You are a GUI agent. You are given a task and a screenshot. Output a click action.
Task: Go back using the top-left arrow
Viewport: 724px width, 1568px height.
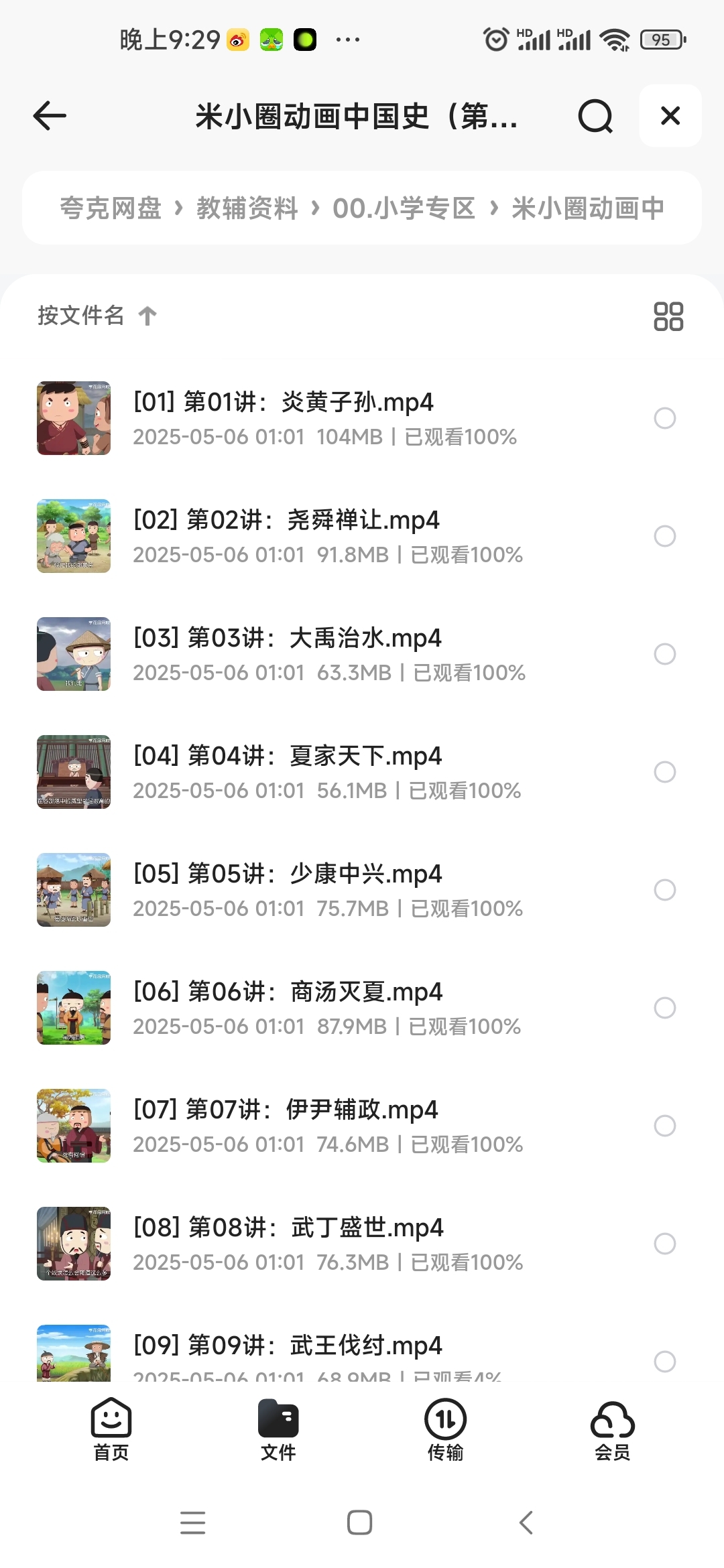click(50, 116)
